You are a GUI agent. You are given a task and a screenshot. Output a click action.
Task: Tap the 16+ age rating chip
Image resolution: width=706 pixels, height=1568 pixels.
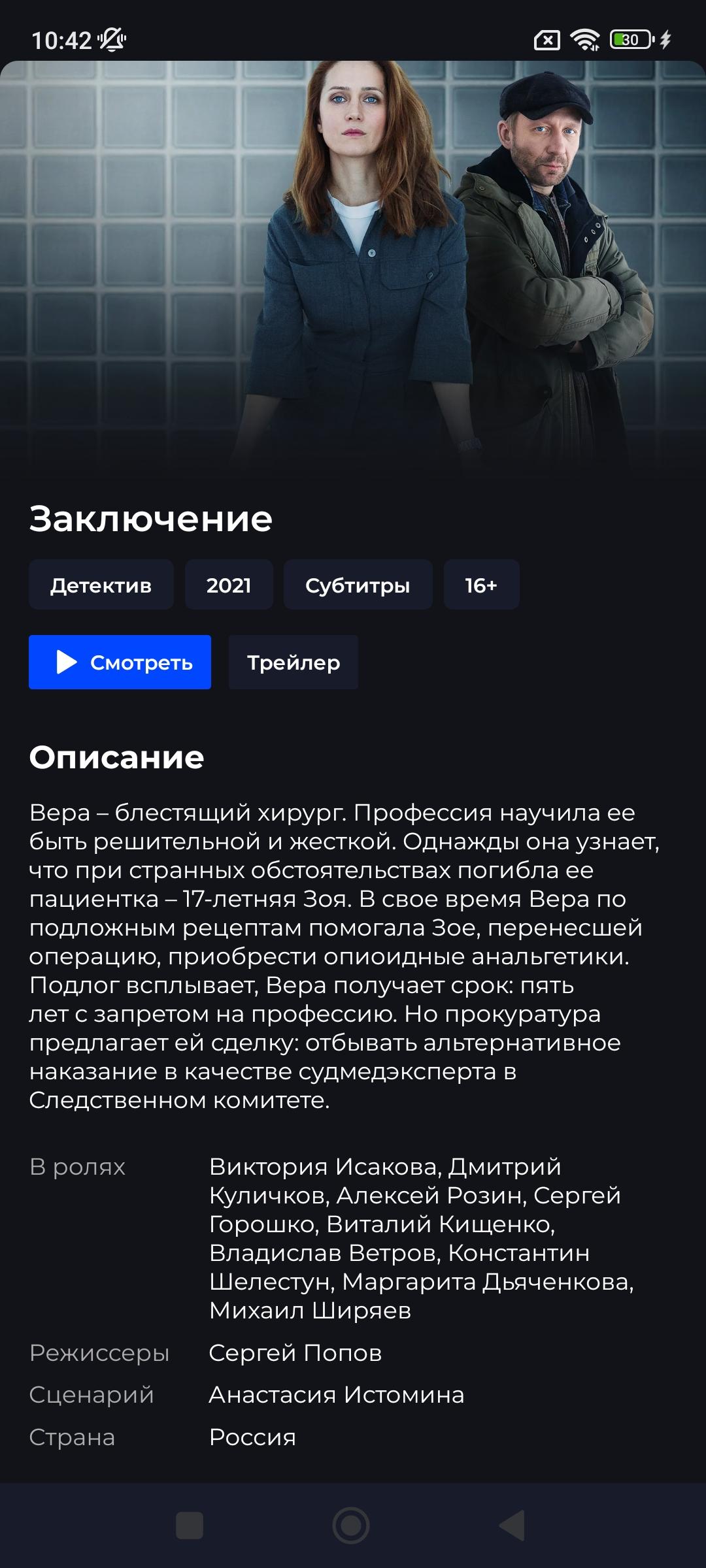pyautogui.click(x=481, y=585)
